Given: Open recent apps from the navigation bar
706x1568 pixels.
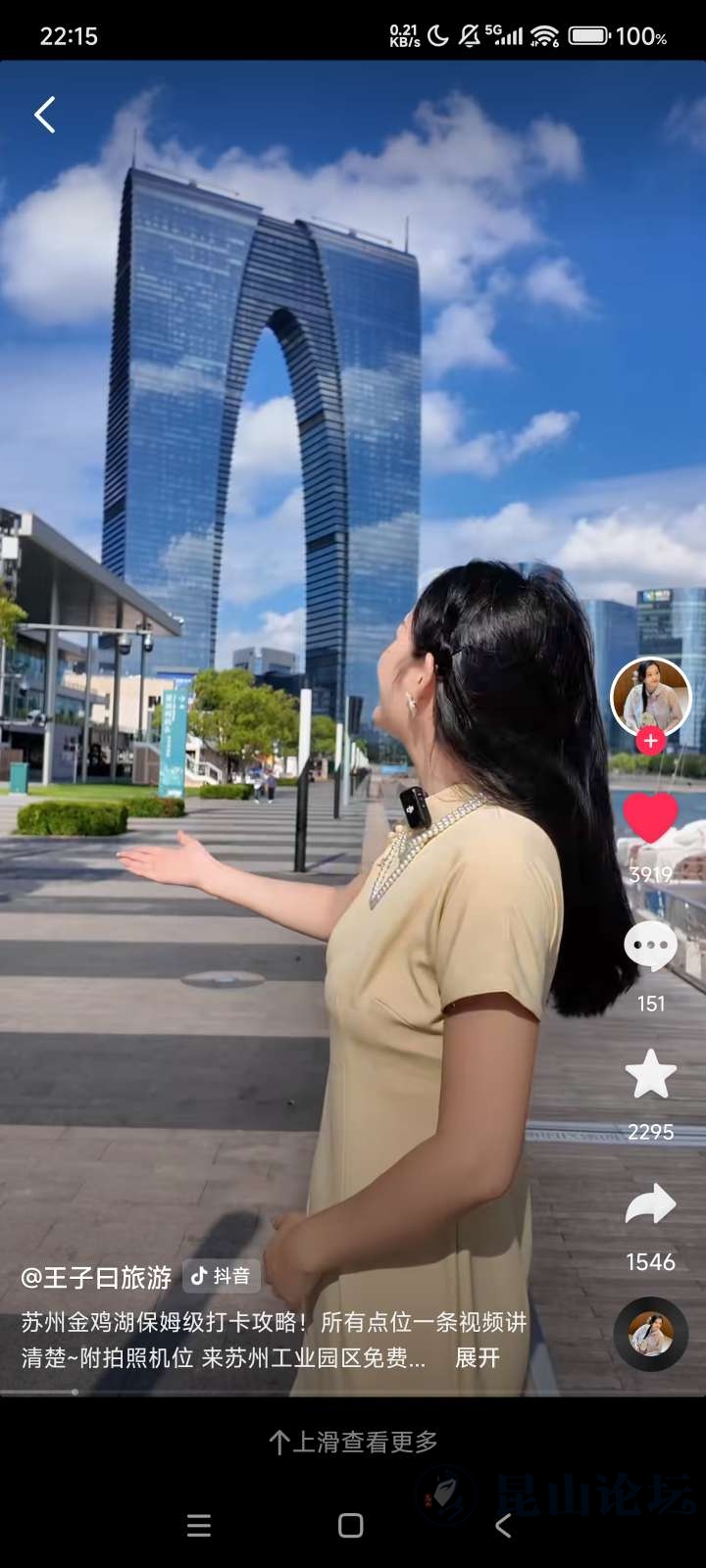Looking at the screenshot, I should (199, 1526).
